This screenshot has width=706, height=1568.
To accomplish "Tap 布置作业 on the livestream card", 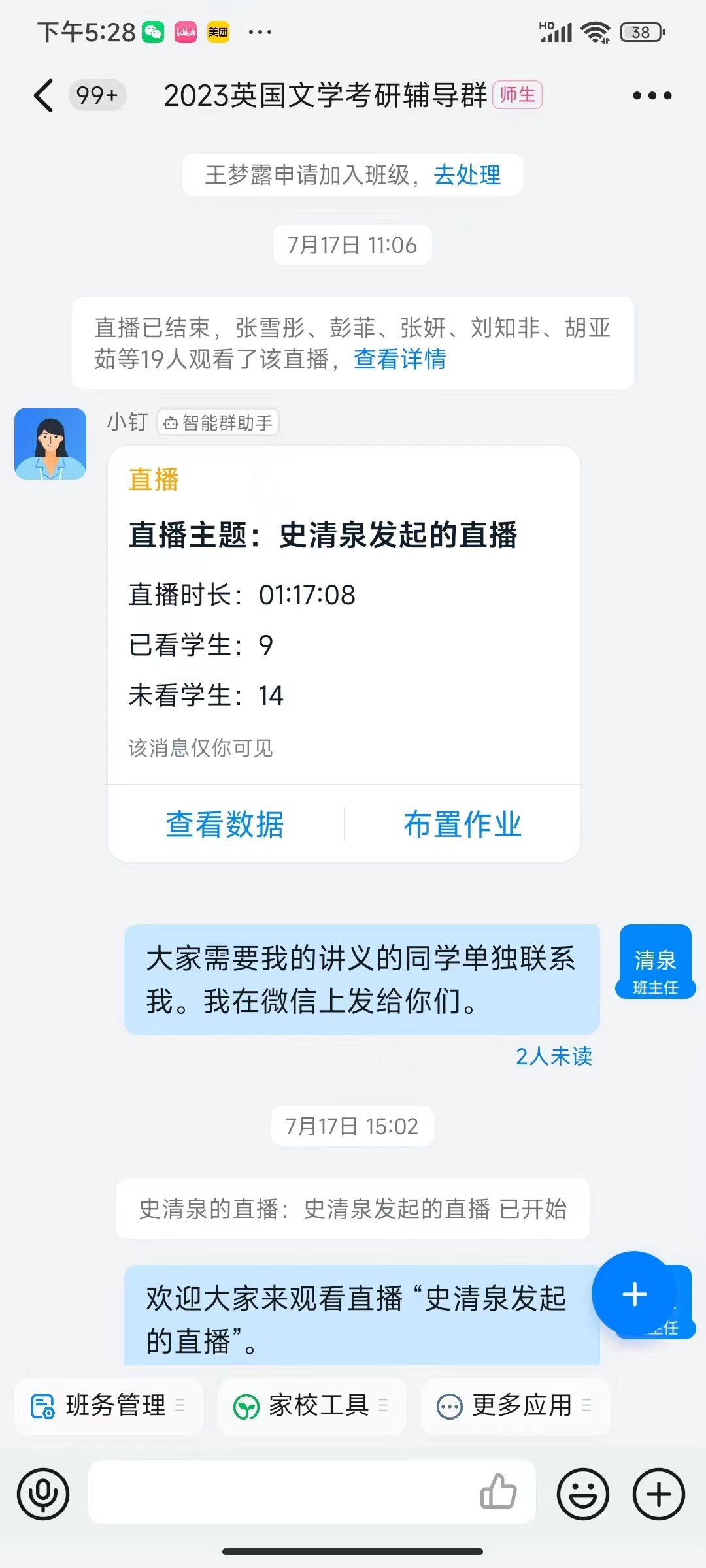I will click(x=462, y=824).
